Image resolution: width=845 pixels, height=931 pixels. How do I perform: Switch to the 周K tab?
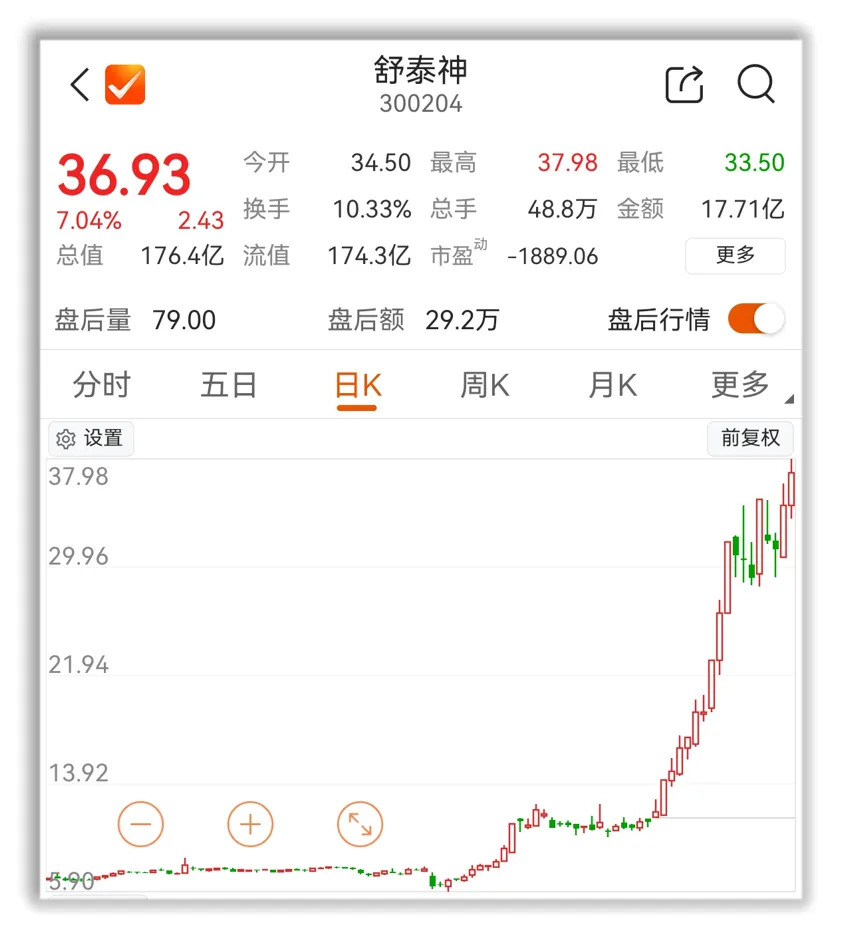(485, 385)
